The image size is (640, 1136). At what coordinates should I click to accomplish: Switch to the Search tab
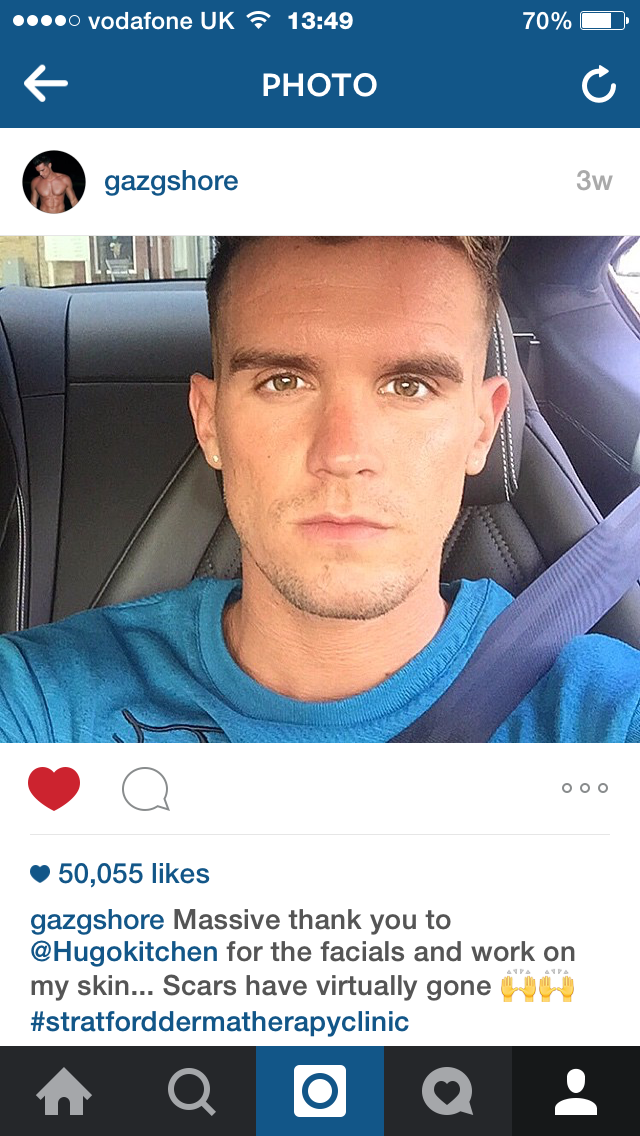coord(192,1091)
